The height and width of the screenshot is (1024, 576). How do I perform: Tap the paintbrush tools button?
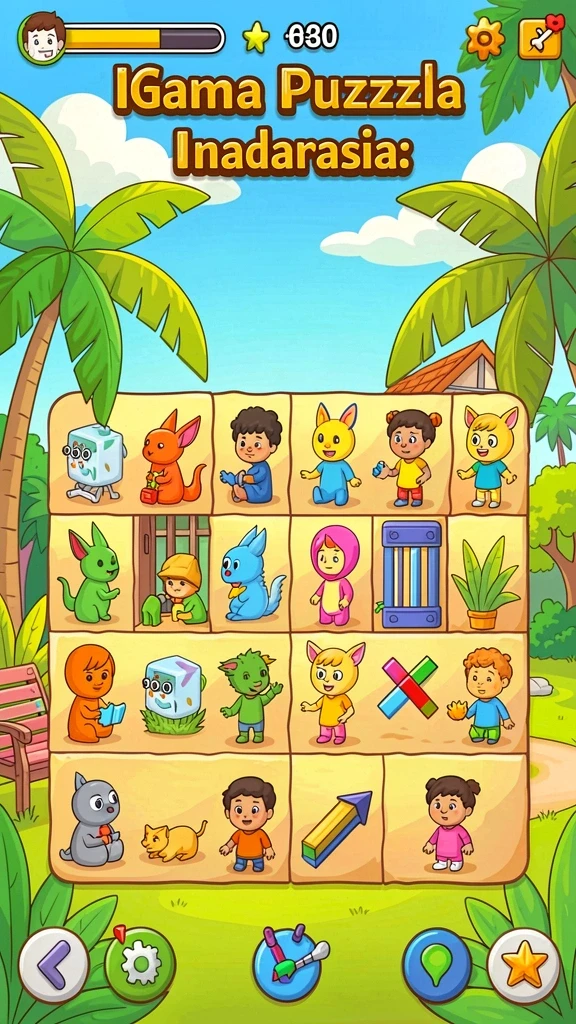[287, 963]
